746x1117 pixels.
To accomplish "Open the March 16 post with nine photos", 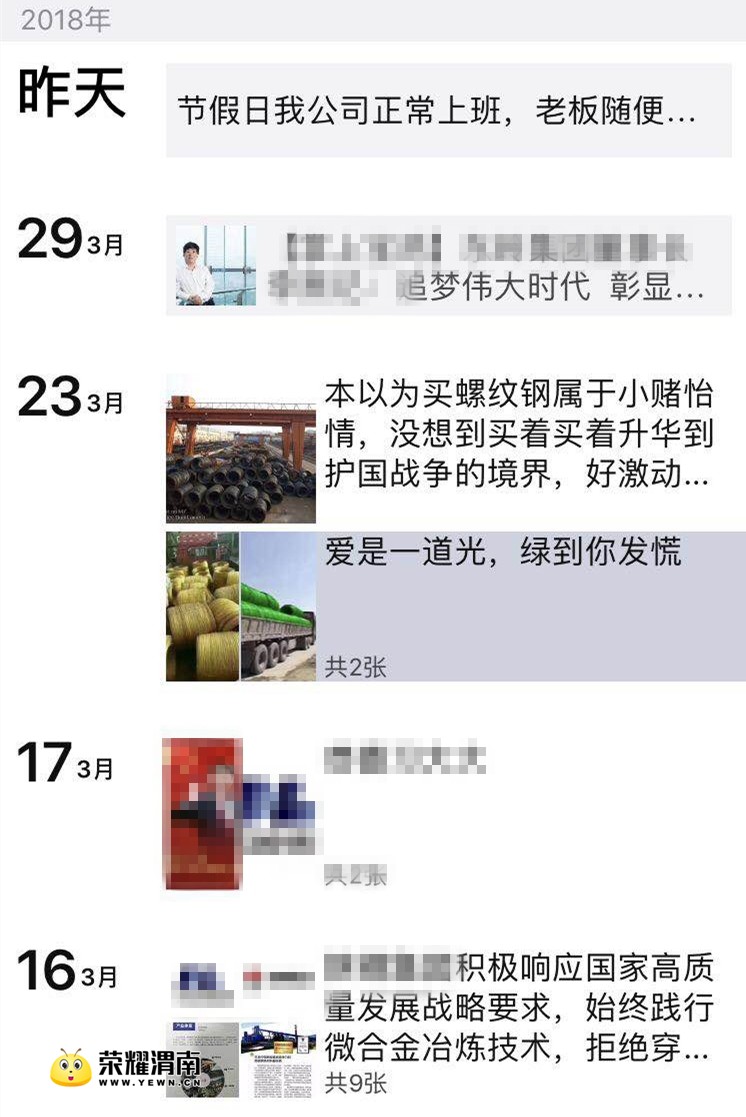I will click(x=518, y=1020).
